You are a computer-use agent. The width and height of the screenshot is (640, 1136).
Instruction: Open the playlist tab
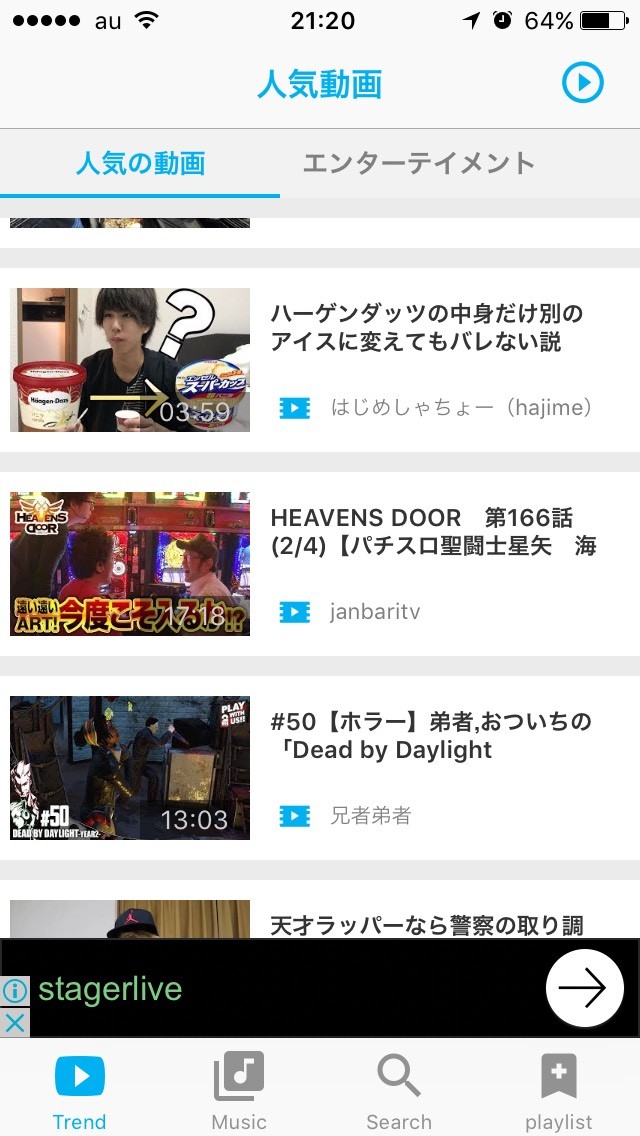coord(558,1090)
